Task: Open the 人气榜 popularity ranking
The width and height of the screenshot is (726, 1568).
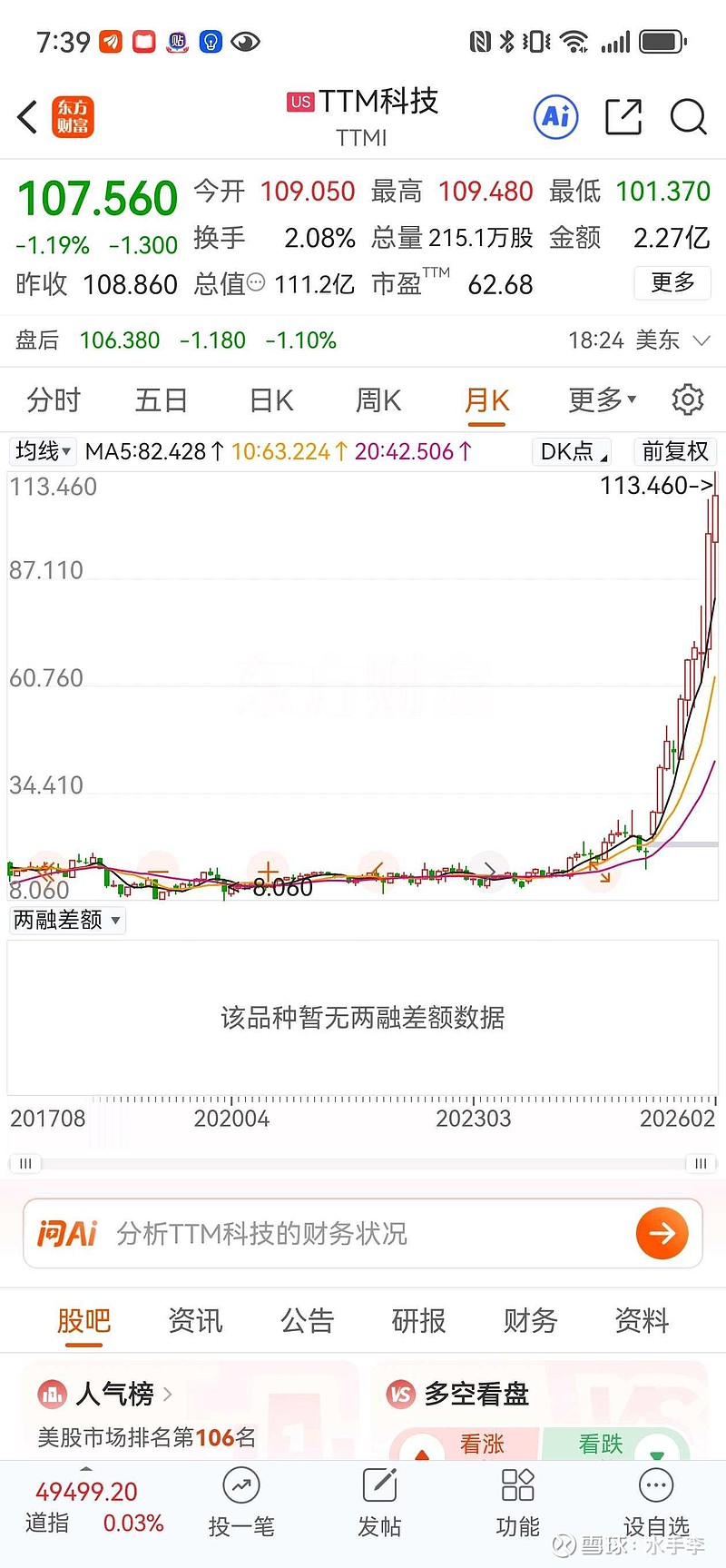Action: click(x=113, y=1393)
